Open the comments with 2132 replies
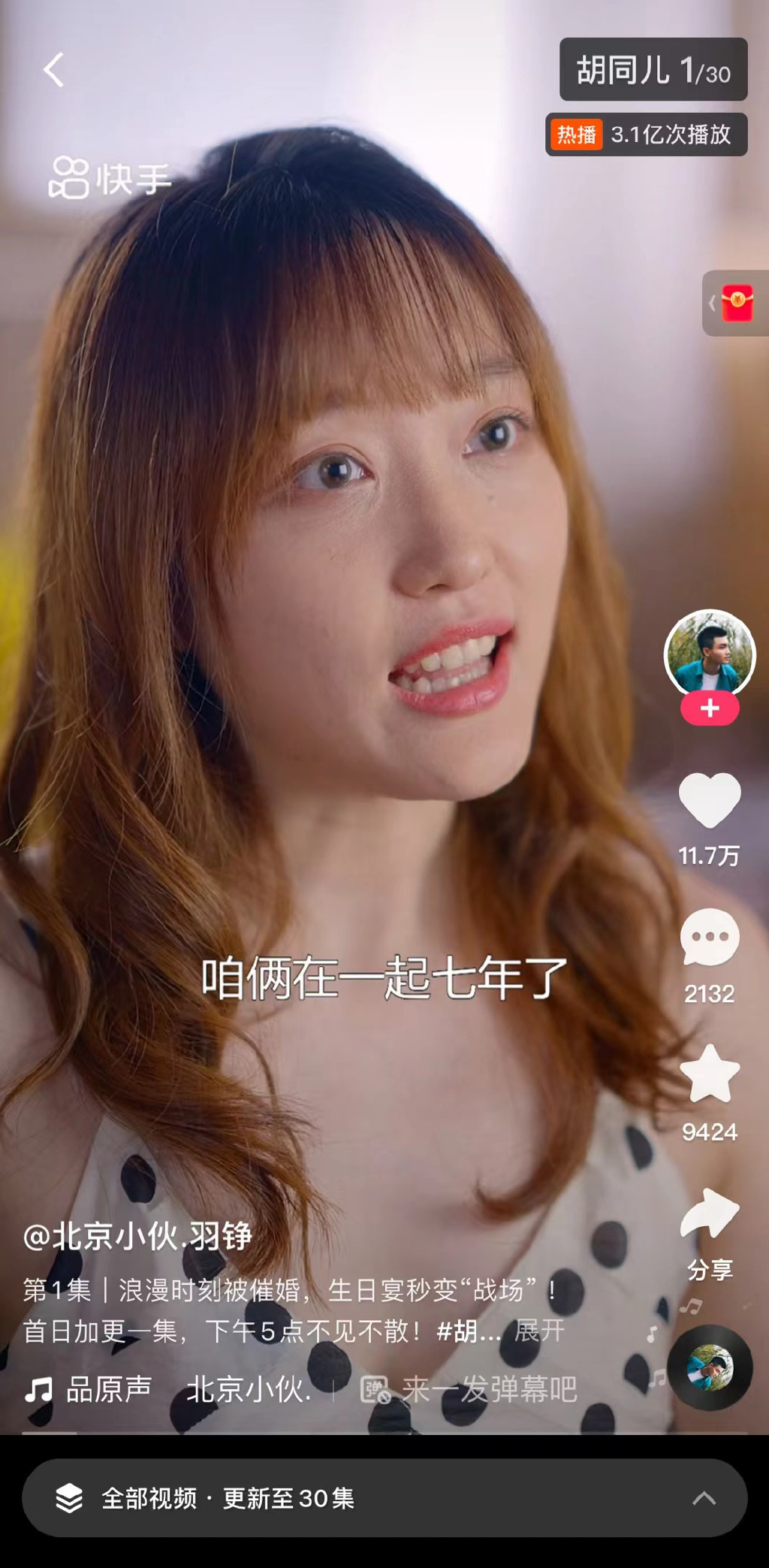Viewport: 769px width, 1568px height. (709, 938)
